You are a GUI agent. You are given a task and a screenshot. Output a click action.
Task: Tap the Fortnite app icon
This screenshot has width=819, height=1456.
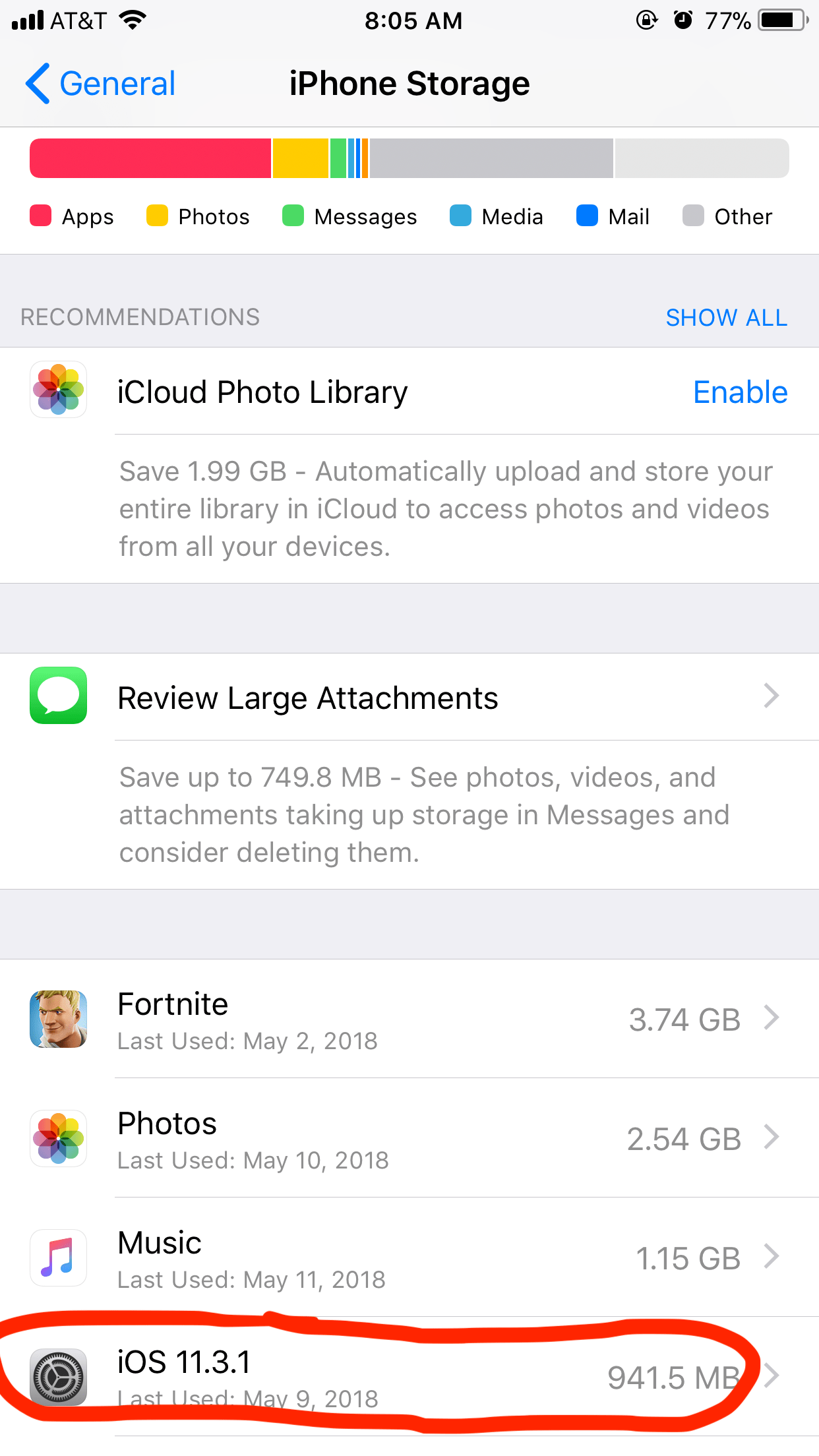point(58,1019)
